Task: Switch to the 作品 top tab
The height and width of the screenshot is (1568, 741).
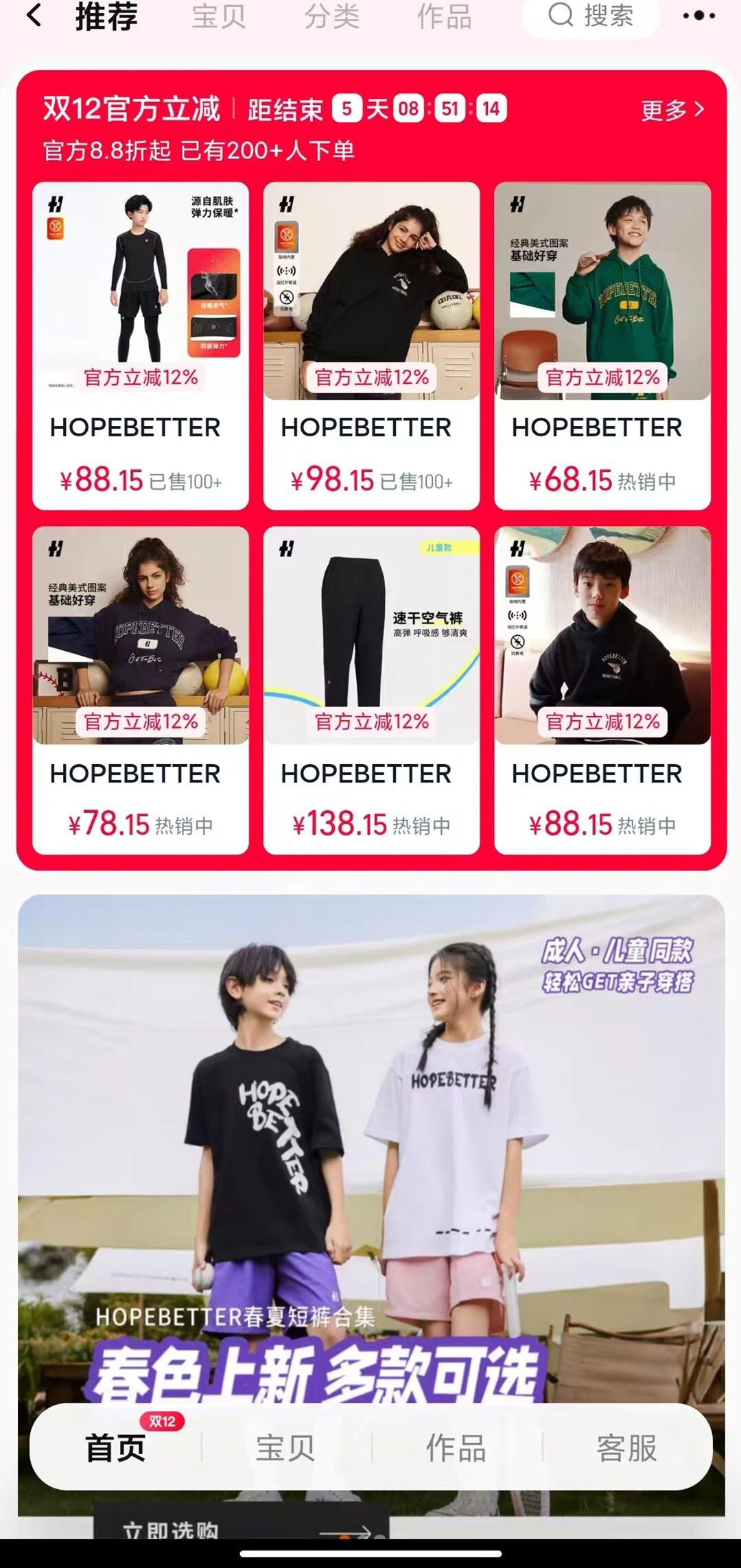Action: (444, 16)
